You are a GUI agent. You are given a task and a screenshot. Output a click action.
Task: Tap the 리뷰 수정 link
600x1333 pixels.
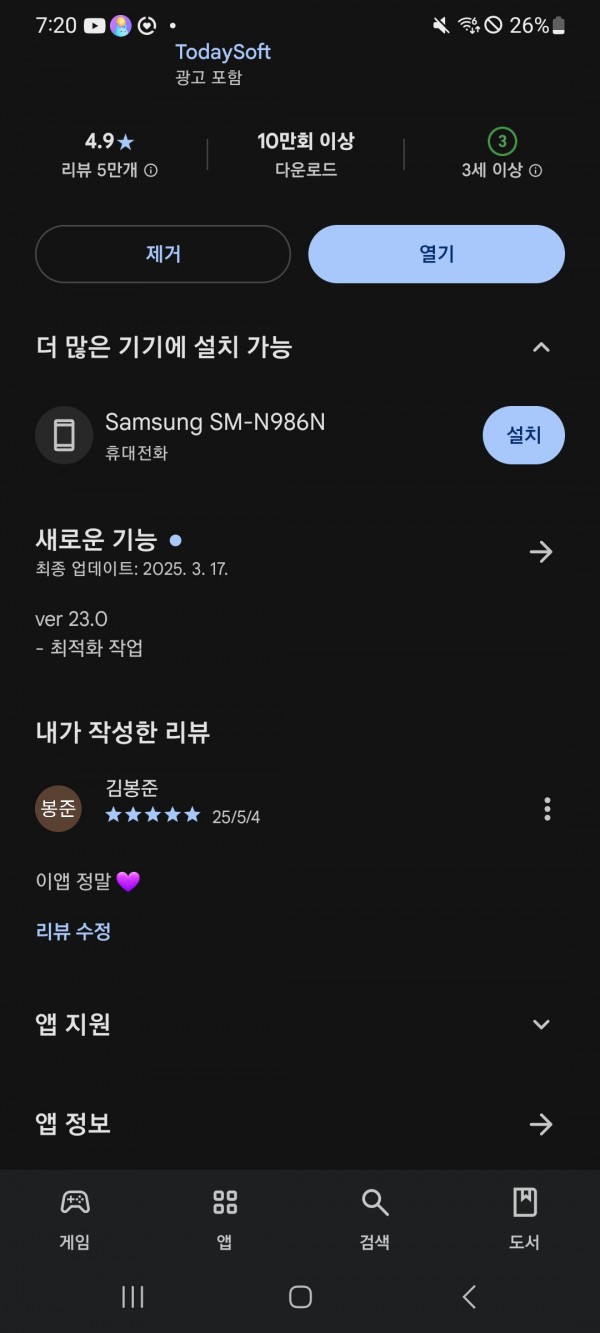(73, 931)
